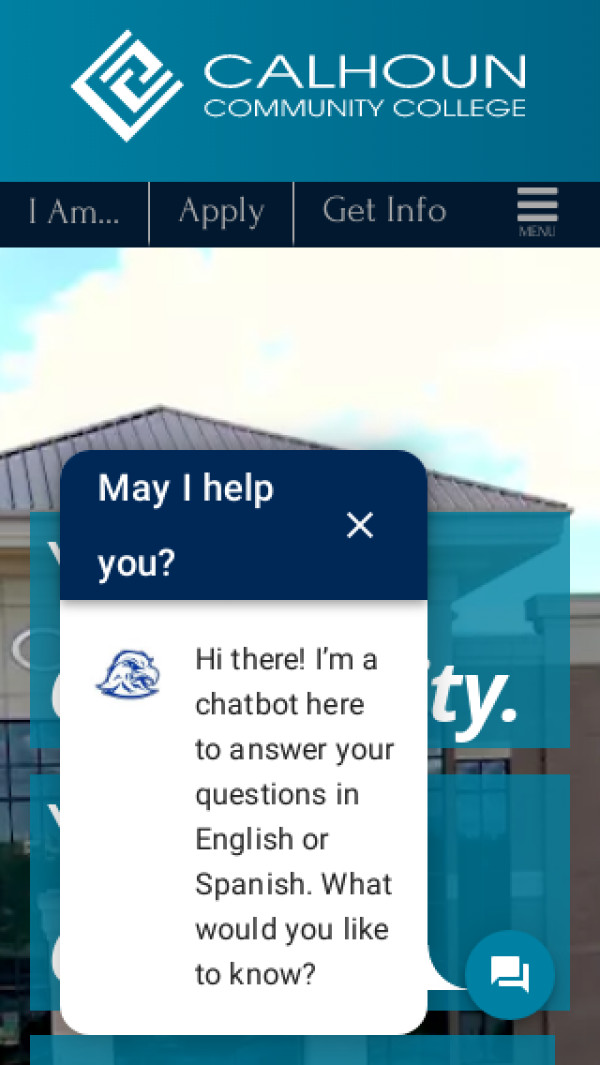Close the May I help you chatbot popup
The width and height of the screenshot is (600, 1065).
(360, 526)
